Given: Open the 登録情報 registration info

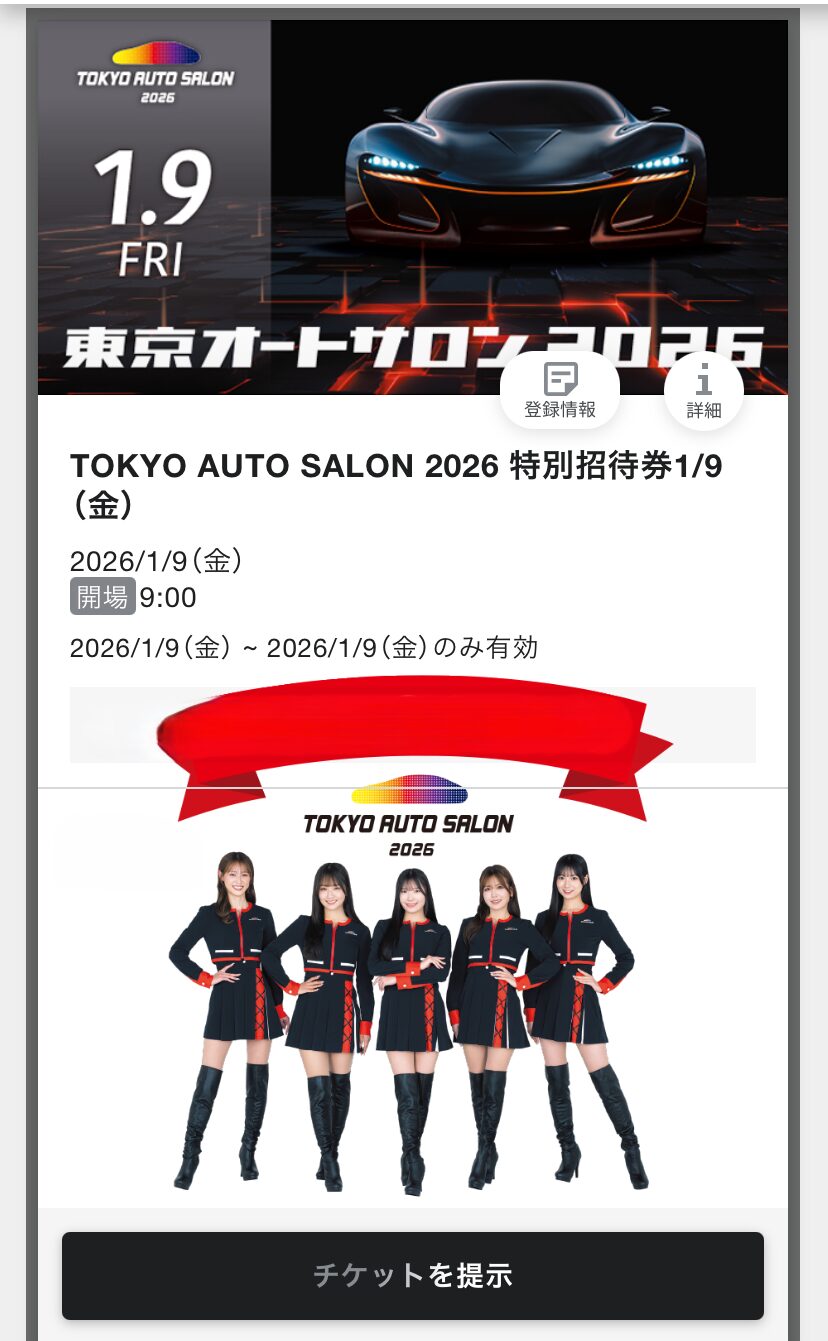Looking at the screenshot, I should tap(560, 391).
